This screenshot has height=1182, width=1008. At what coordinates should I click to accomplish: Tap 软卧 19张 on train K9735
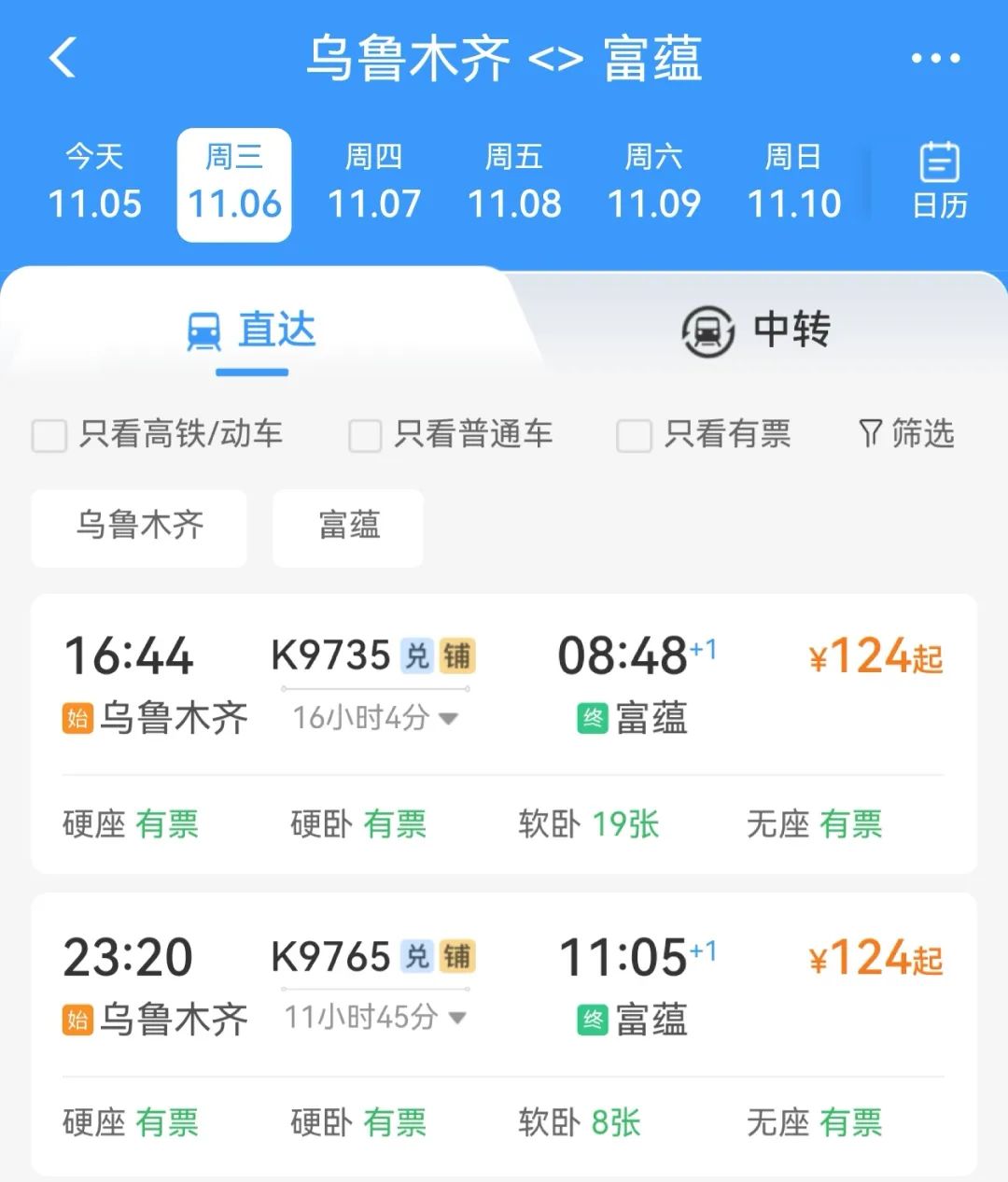pos(588,823)
